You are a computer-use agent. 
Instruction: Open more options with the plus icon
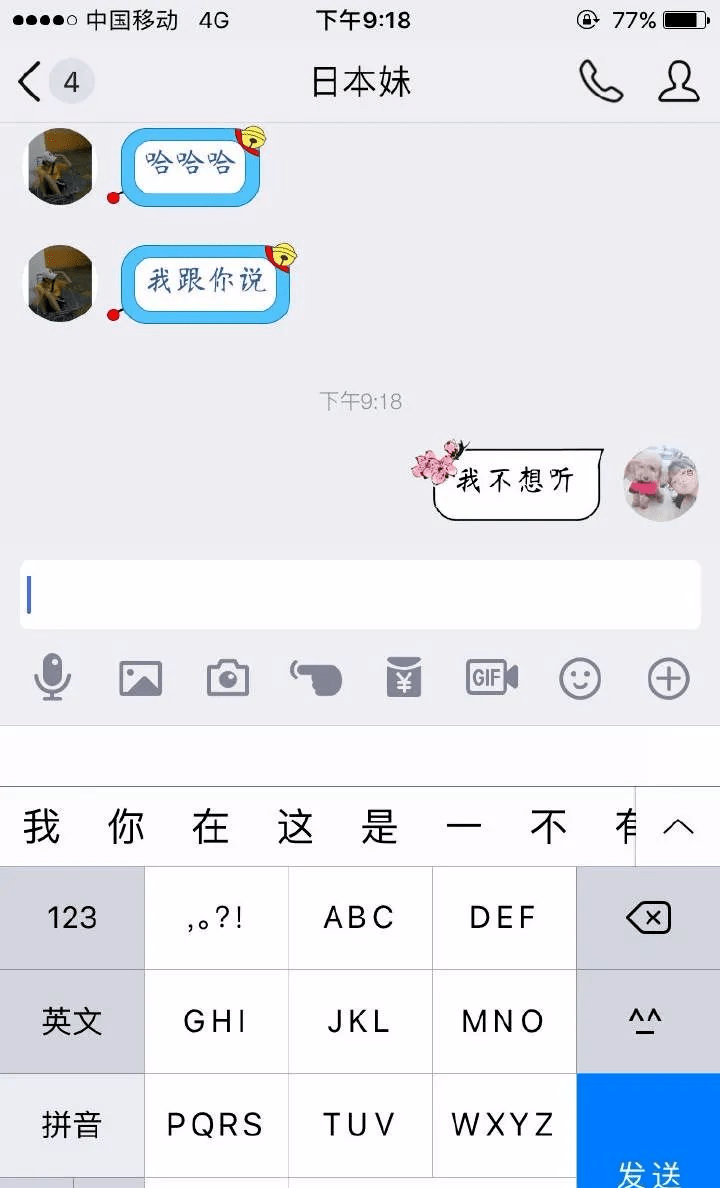(x=668, y=679)
